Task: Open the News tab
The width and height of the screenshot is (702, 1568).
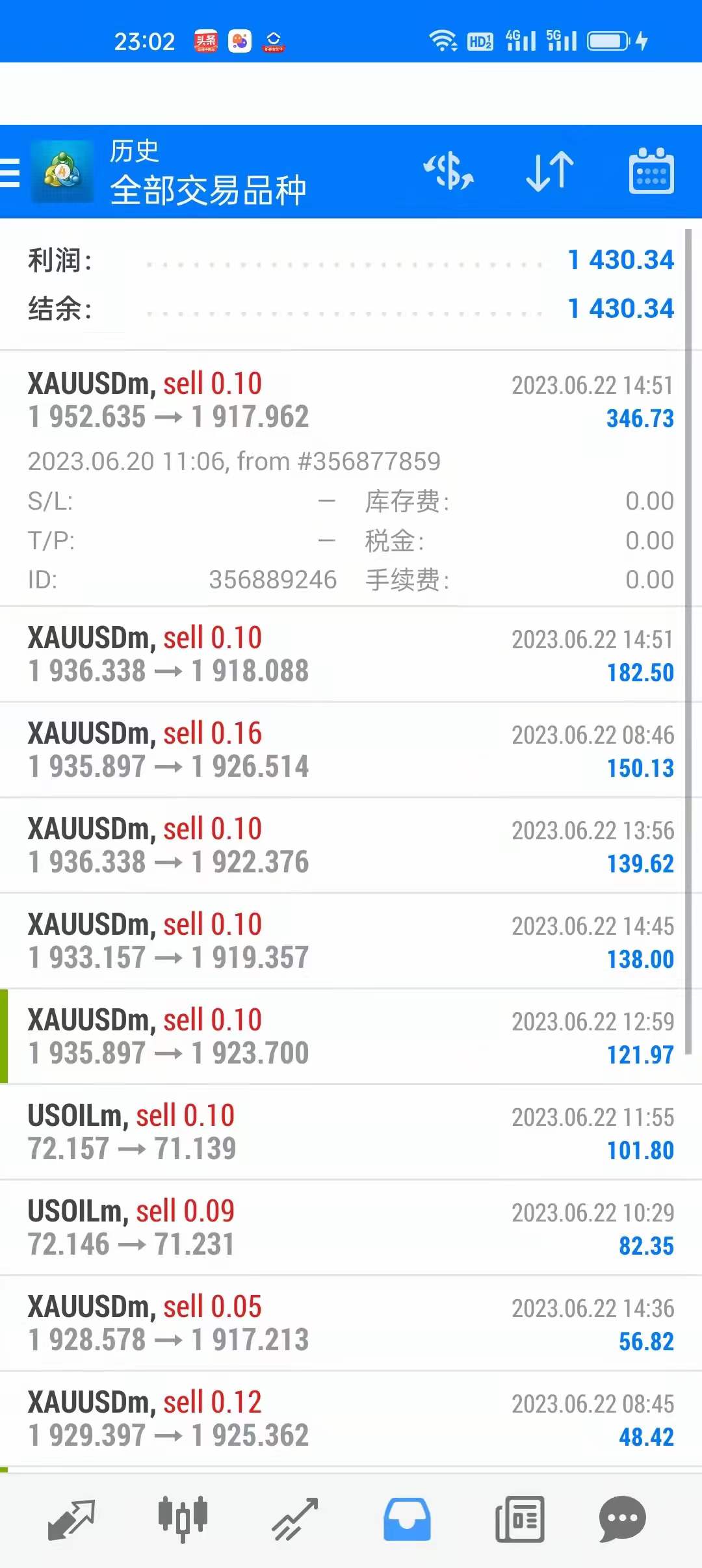Action: (x=519, y=1520)
